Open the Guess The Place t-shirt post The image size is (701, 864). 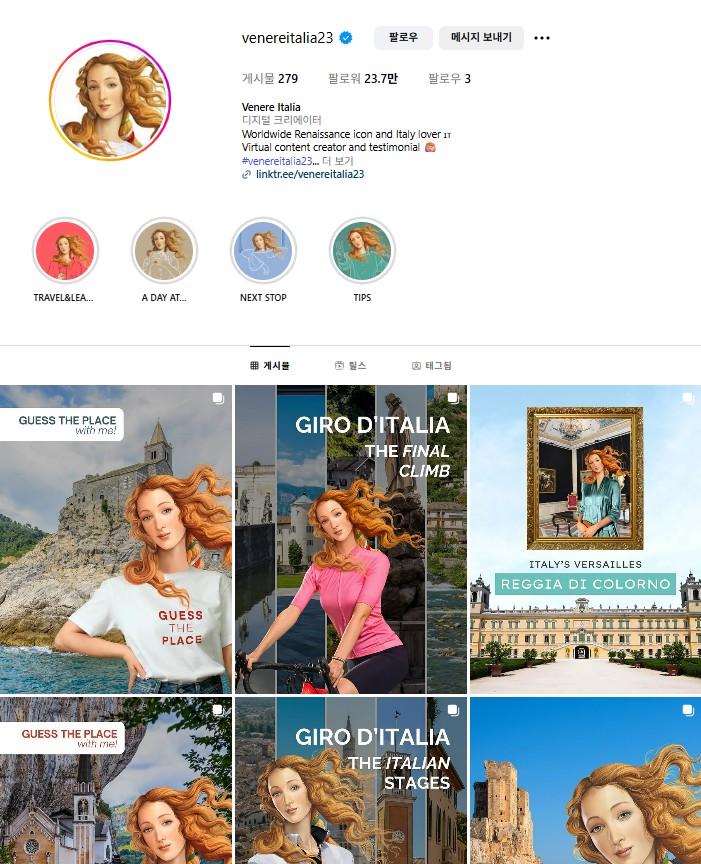click(116, 540)
